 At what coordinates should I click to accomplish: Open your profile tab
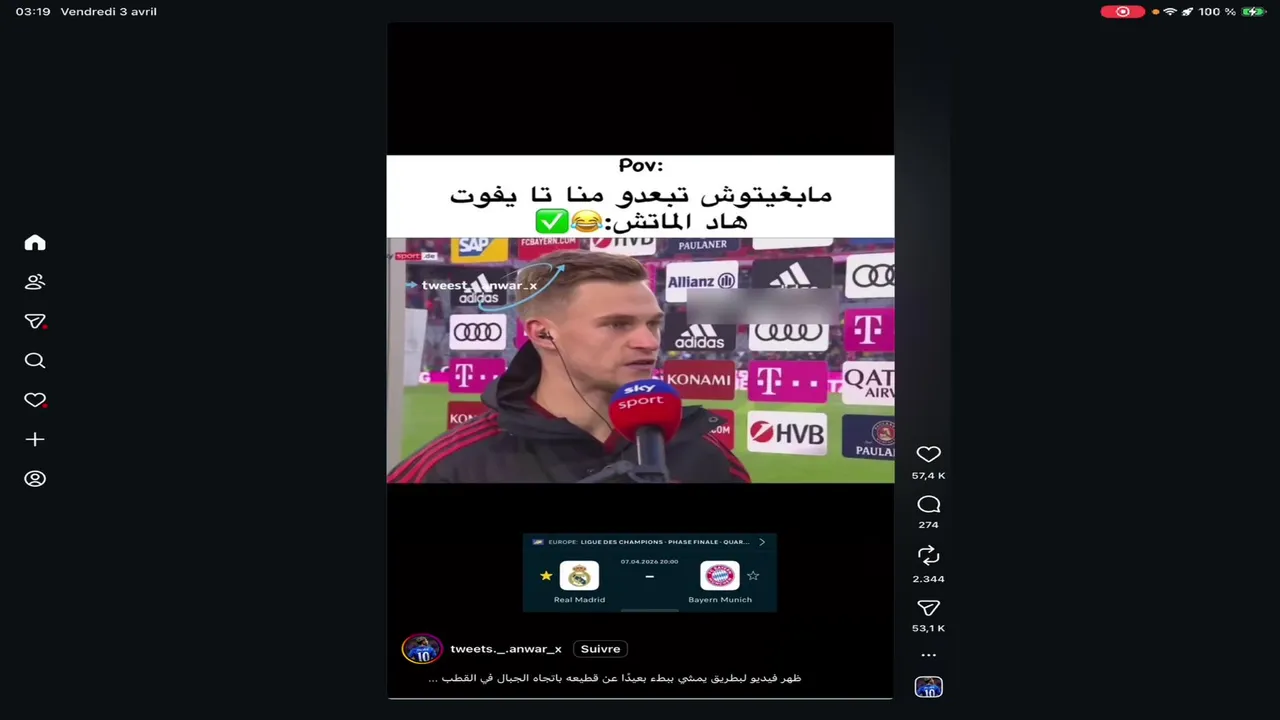[x=35, y=479]
